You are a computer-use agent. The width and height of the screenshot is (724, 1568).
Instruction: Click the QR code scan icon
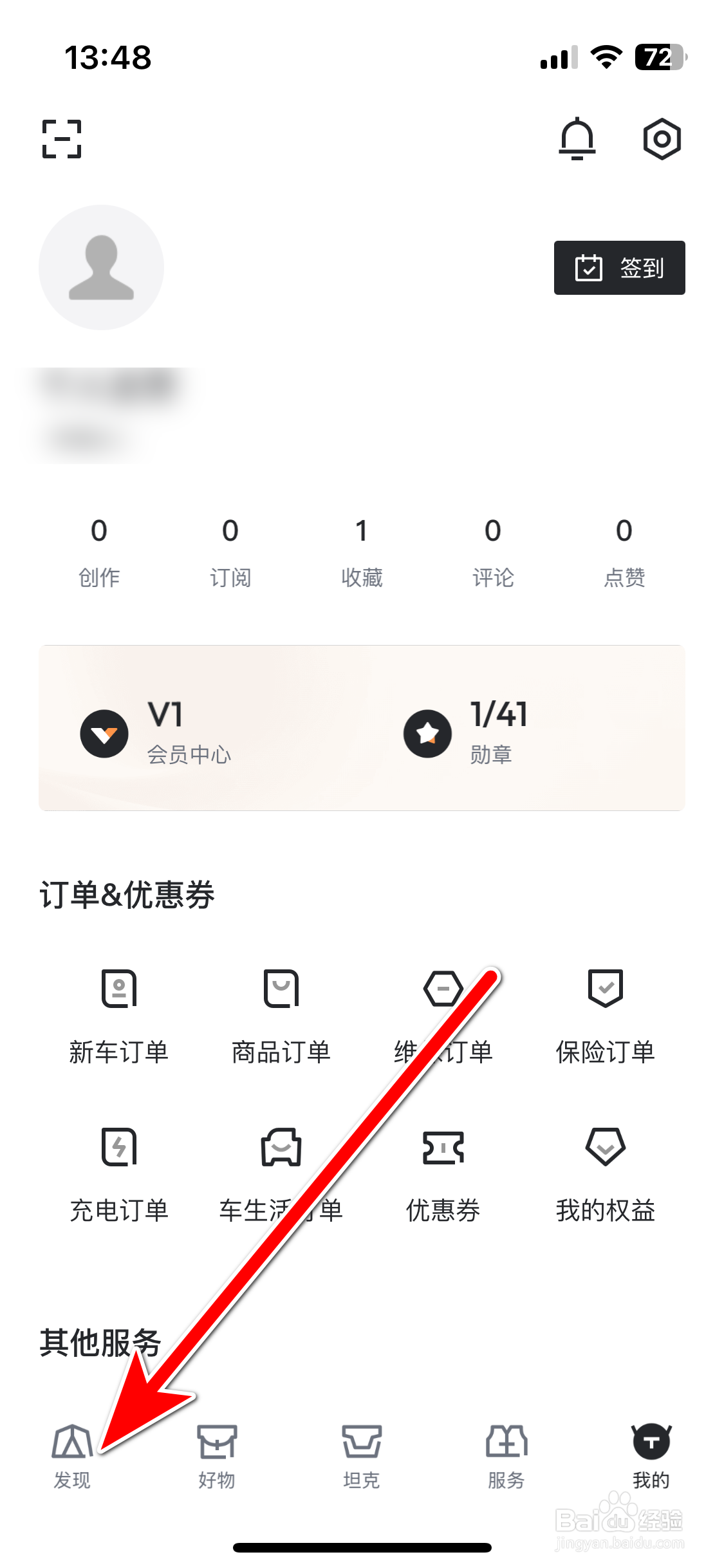click(x=62, y=139)
